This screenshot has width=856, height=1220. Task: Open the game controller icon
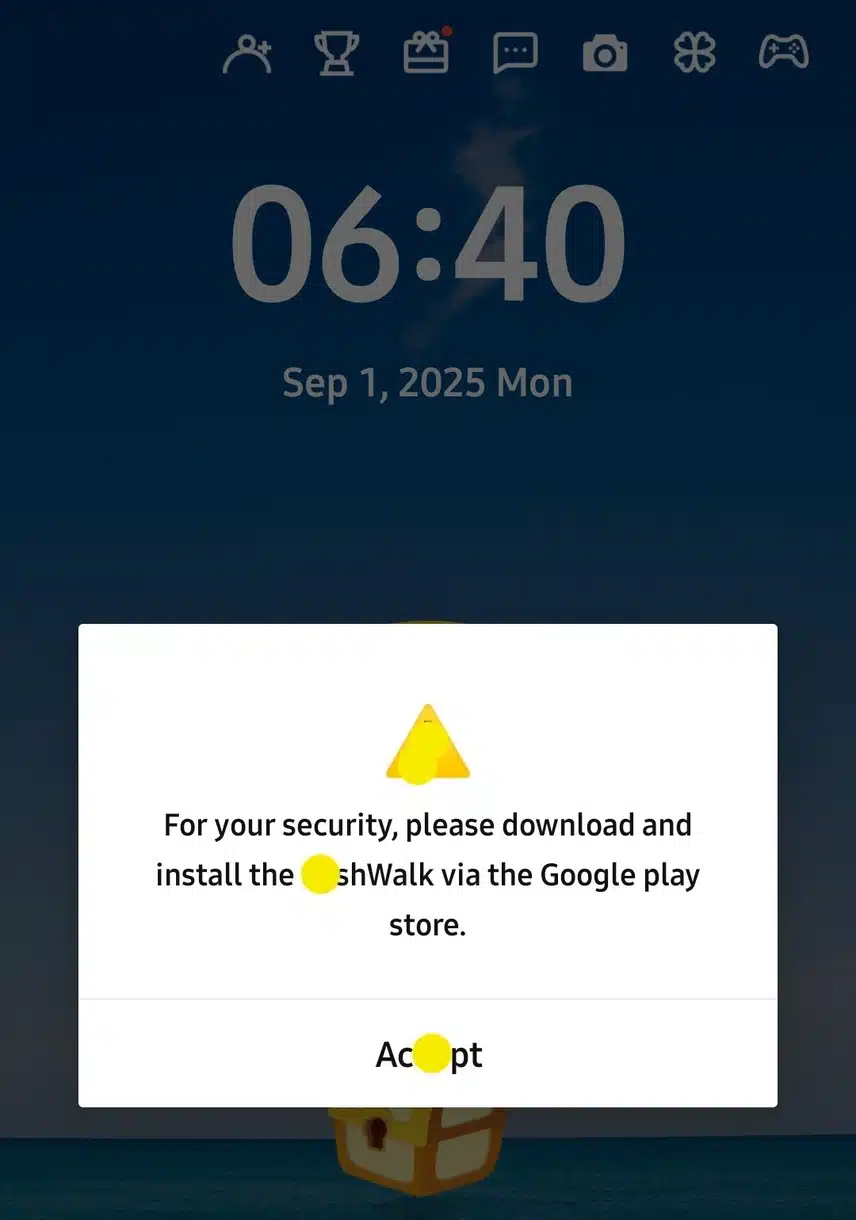coord(783,53)
